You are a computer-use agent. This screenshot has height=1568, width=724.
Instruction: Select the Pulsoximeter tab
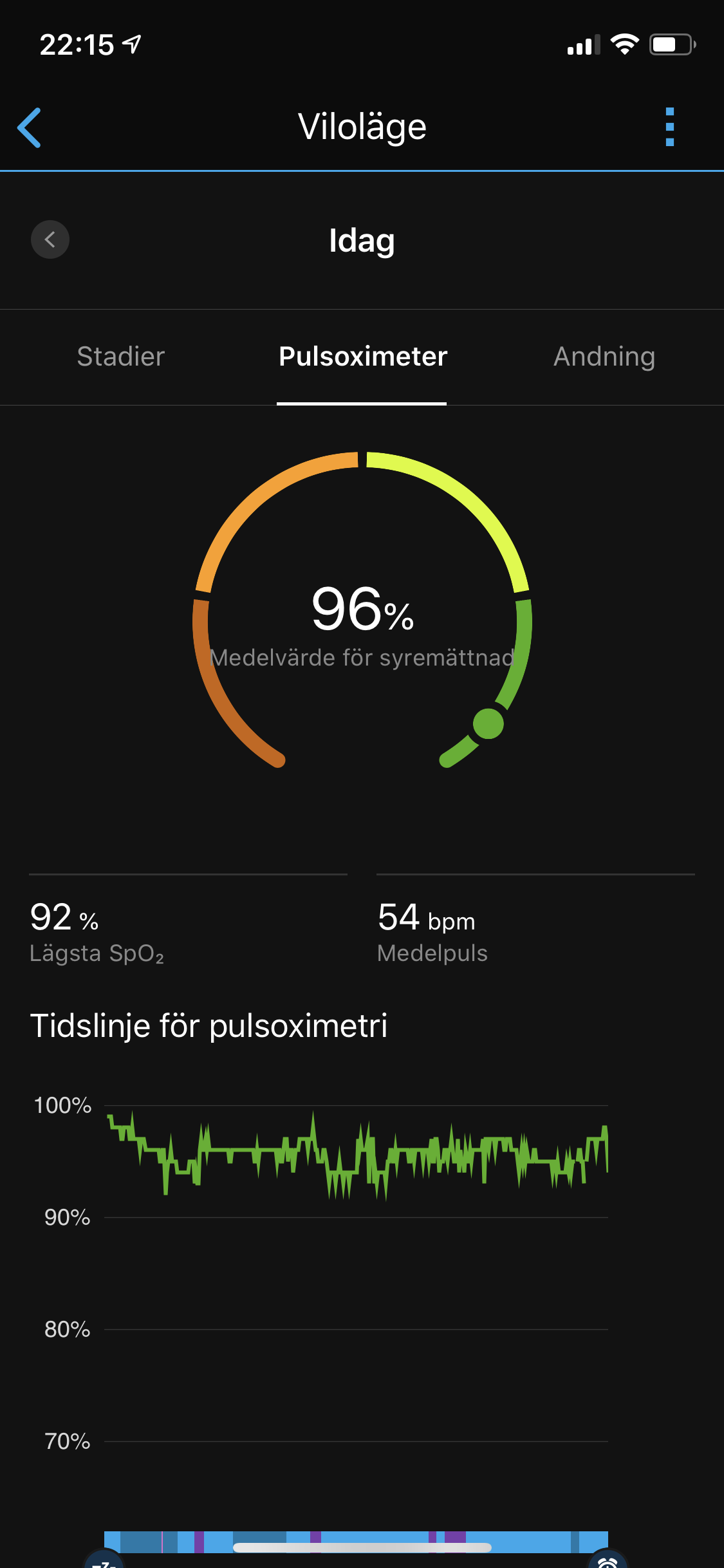coord(362,357)
